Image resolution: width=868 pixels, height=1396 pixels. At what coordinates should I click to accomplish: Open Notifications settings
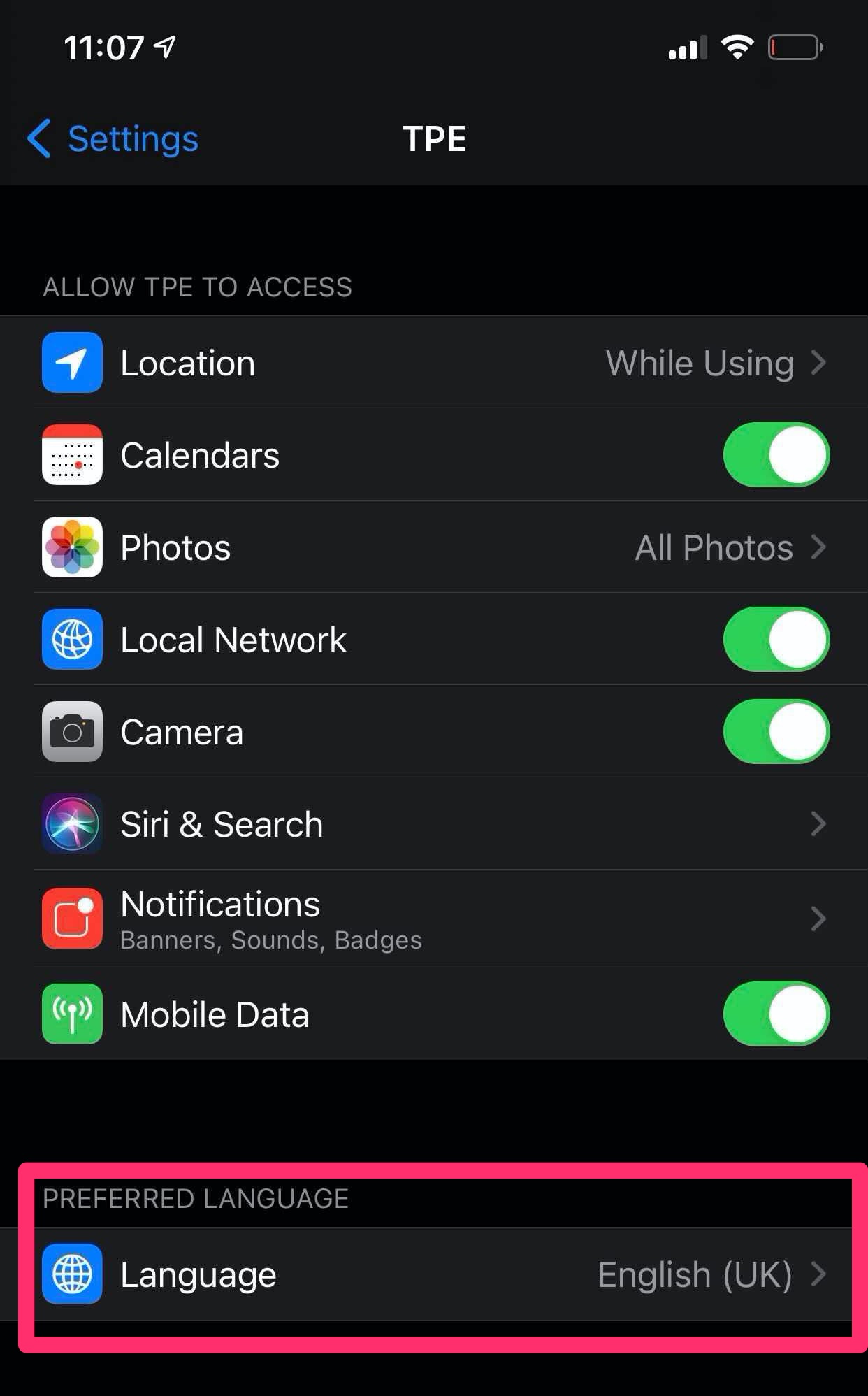click(434, 919)
